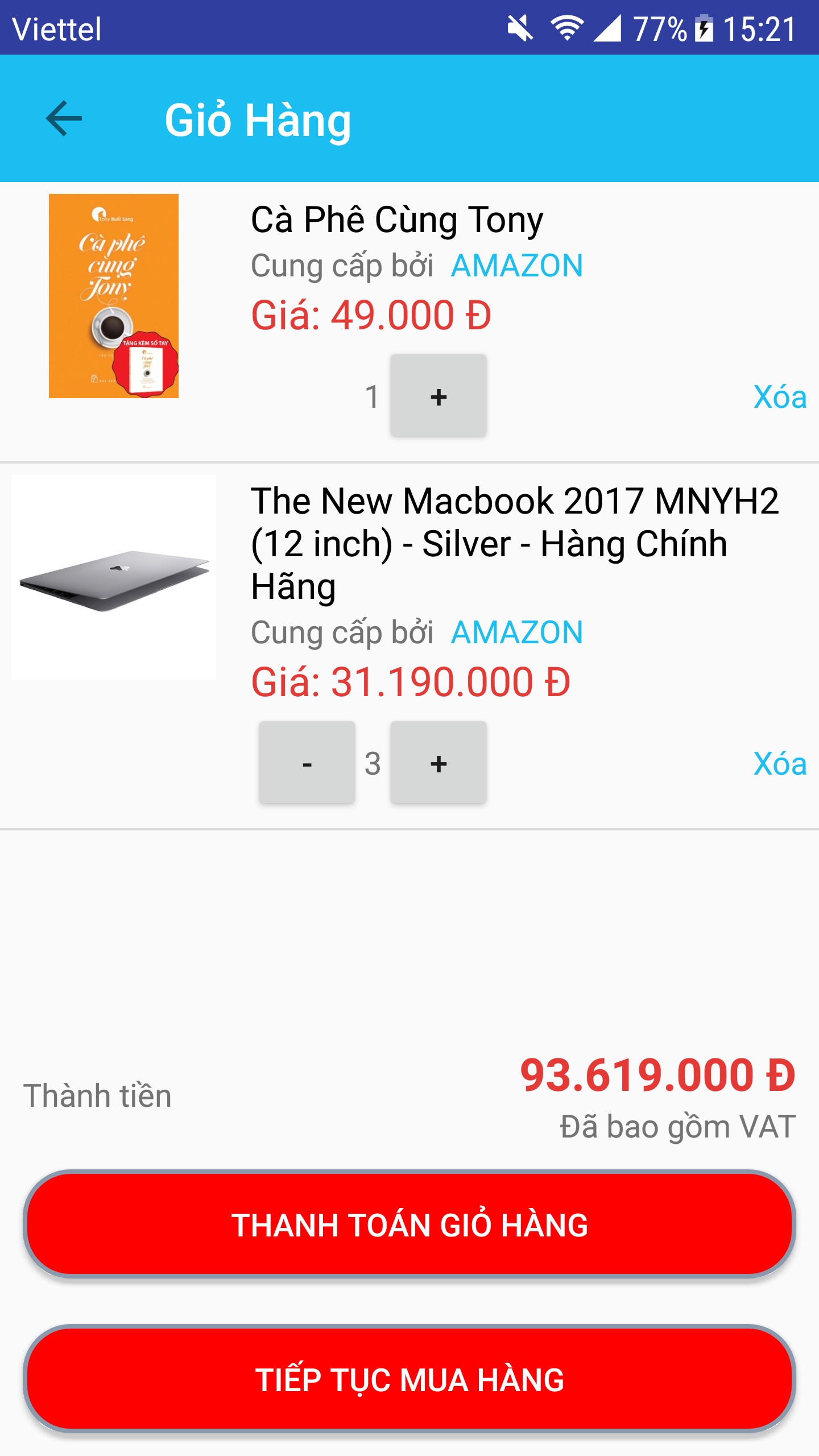Viewport: 819px width, 1456px height.
Task: Open AMAZON supplier link for the book
Action: pos(516,263)
